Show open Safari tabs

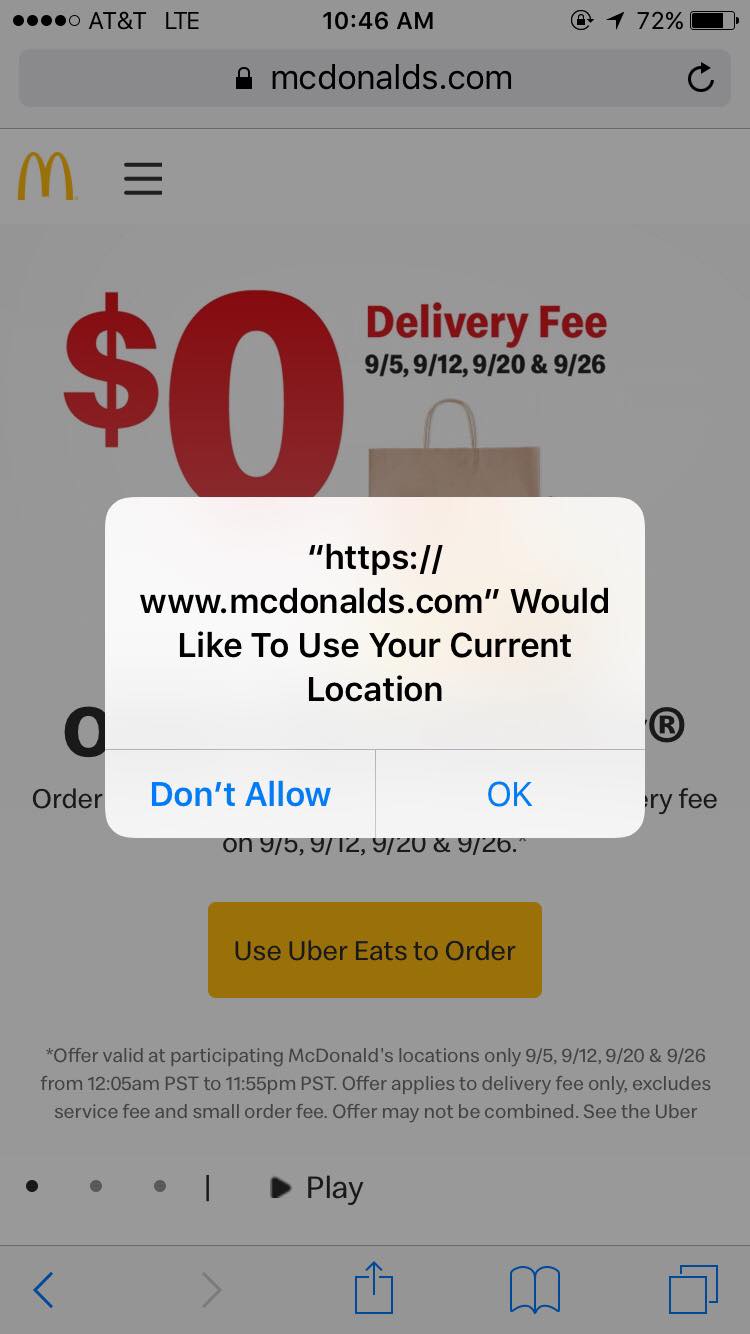pyautogui.click(x=693, y=1289)
